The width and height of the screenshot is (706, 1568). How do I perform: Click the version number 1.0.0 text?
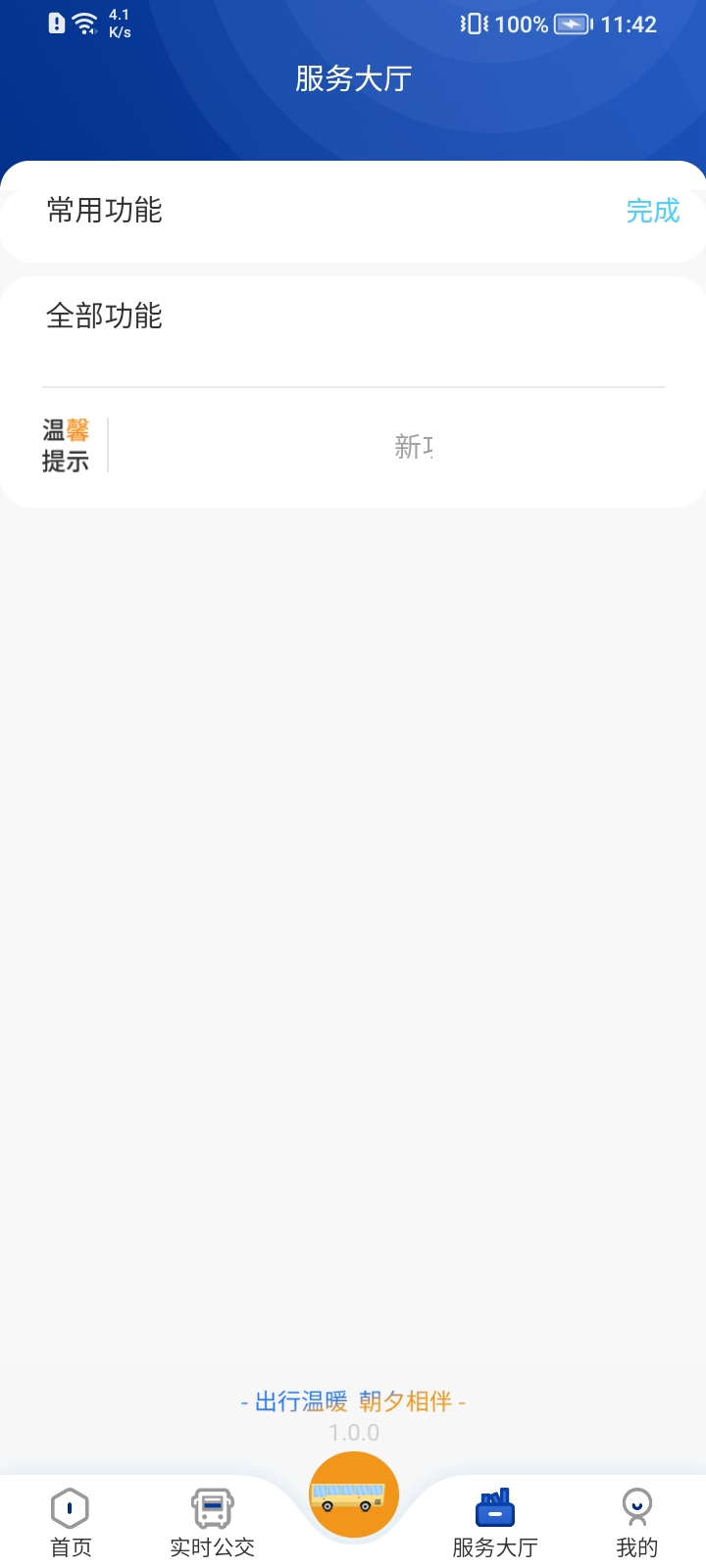click(x=353, y=1431)
